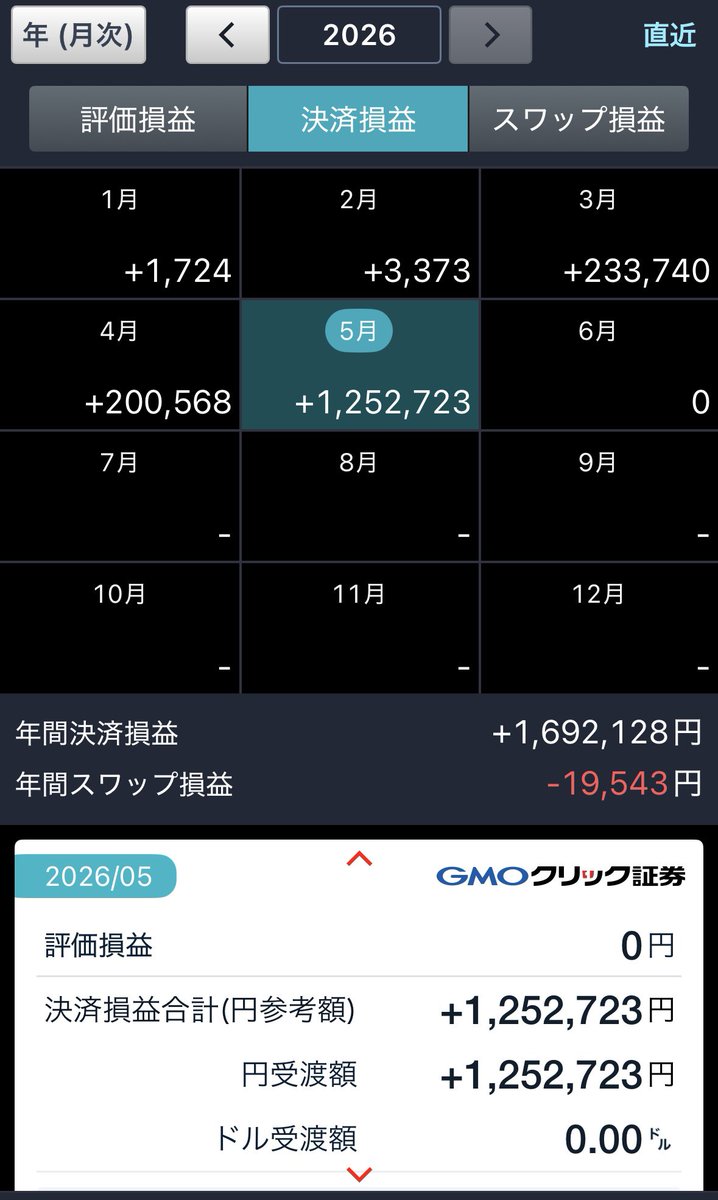Open the 年 (月次) period selector

[78, 35]
